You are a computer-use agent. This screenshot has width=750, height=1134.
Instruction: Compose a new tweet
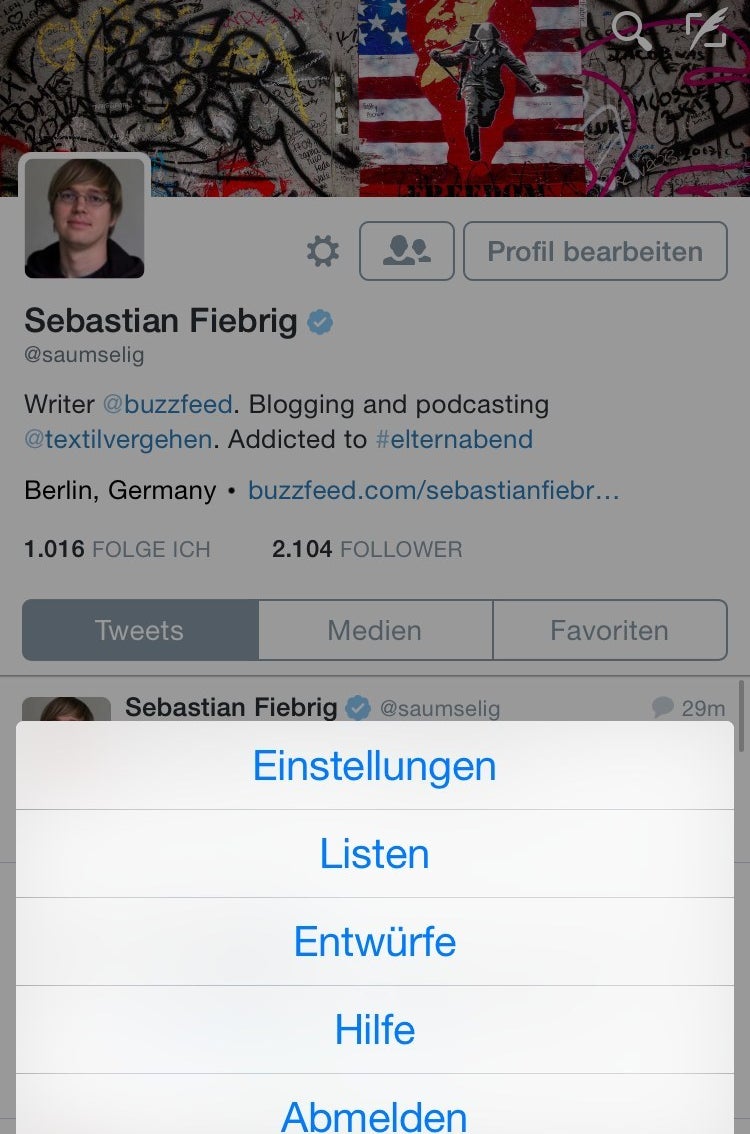click(x=707, y=28)
